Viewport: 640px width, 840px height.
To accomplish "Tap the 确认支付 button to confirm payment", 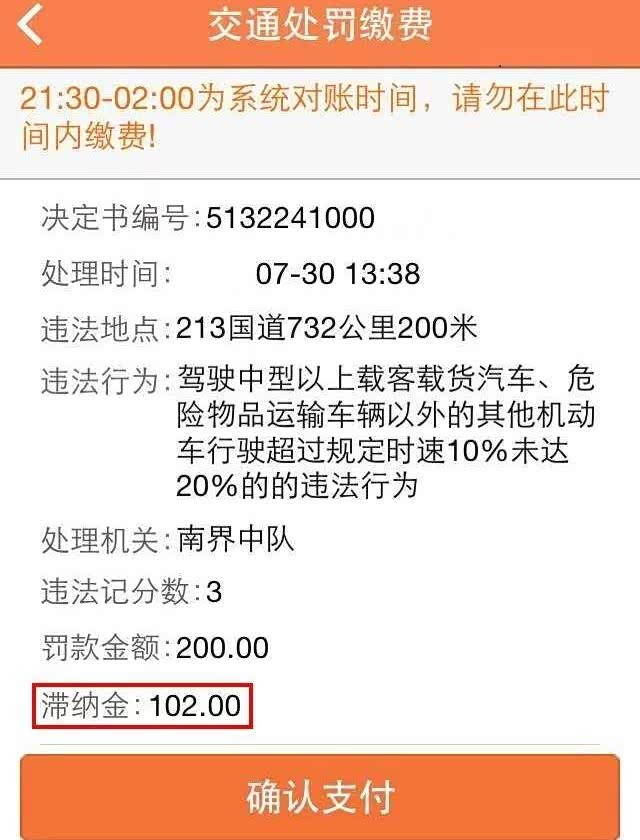I will click(x=320, y=797).
